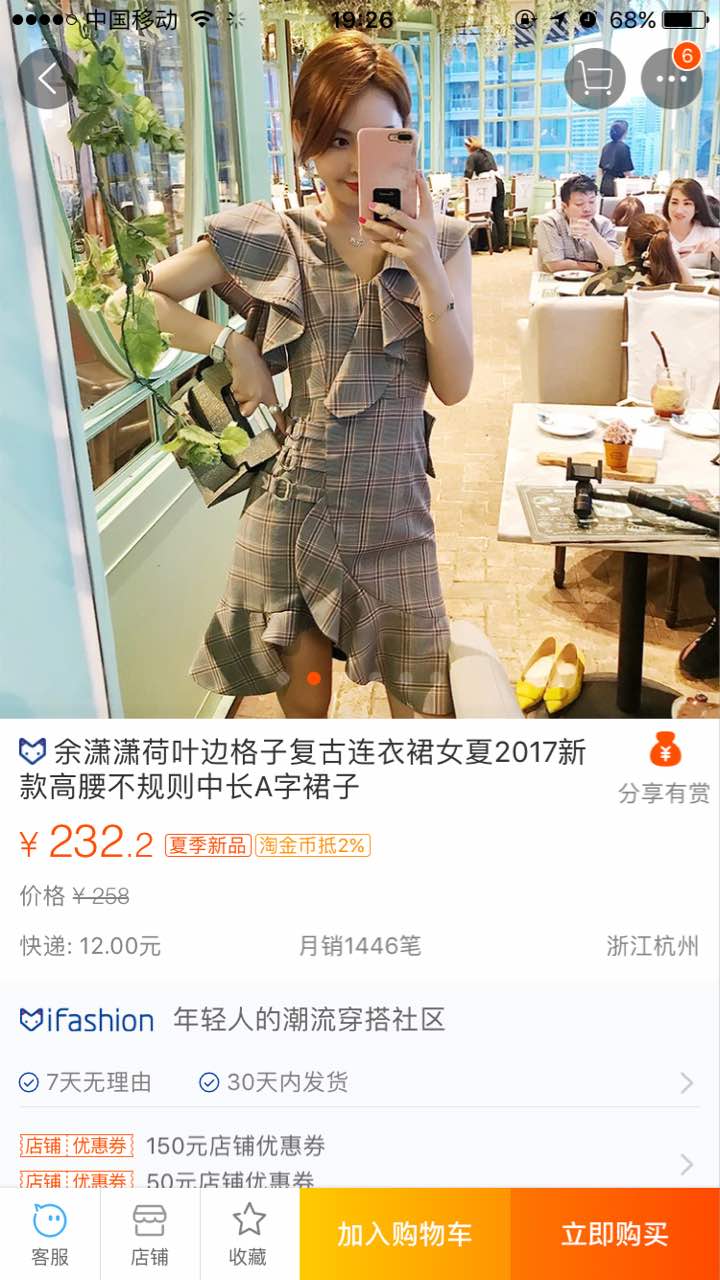The height and width of the screenshot is (1280, 720).
Task: Open the 150元店铺优惠券 coupon row
Action: pos(360,1146)
